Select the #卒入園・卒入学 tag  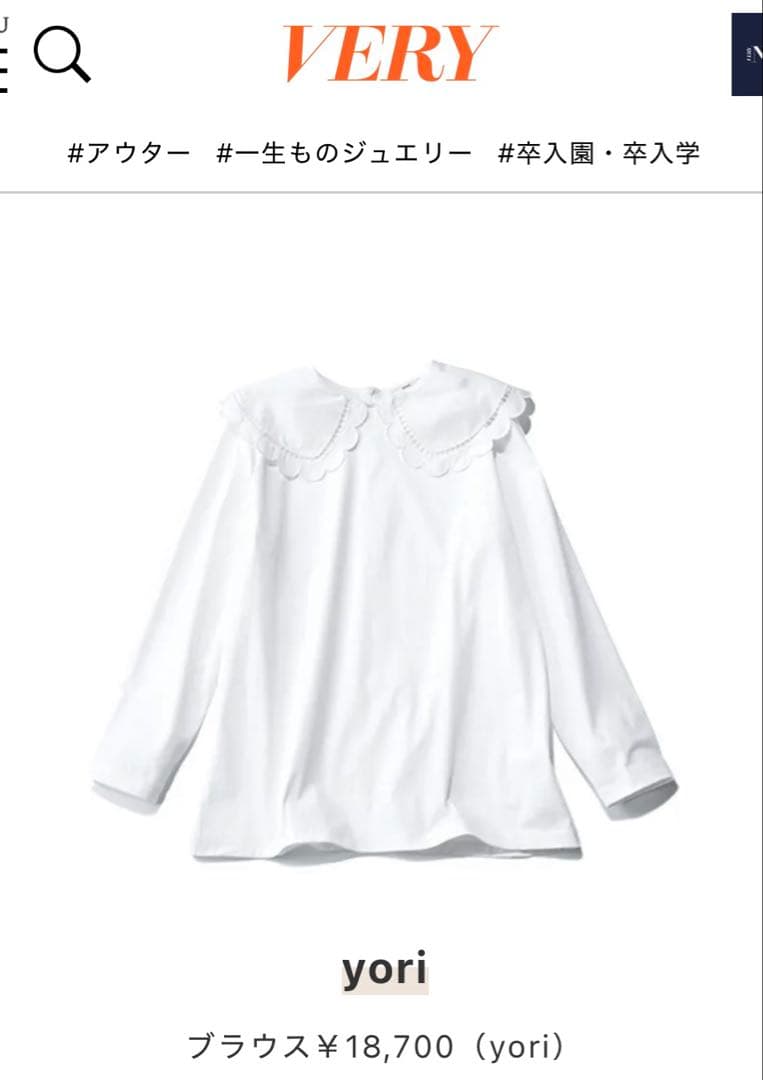click(599, 153)
